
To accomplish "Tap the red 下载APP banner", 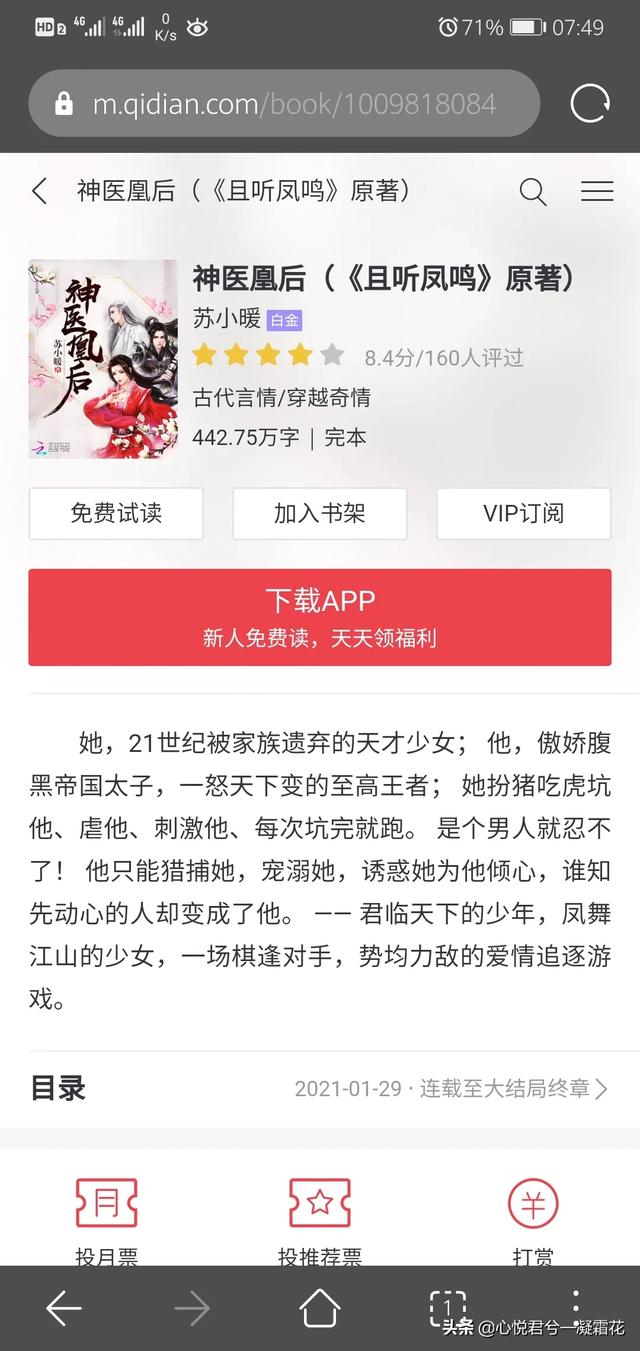I will pos(320,616).
